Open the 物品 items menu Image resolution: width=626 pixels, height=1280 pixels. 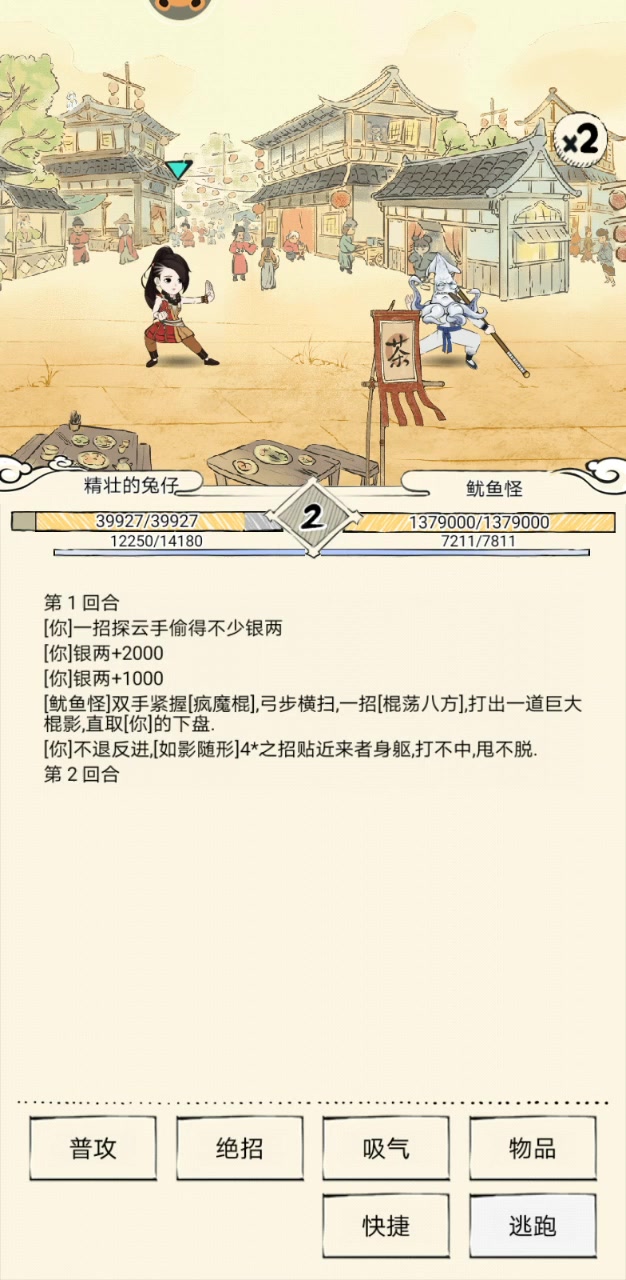pos(532,1148)
